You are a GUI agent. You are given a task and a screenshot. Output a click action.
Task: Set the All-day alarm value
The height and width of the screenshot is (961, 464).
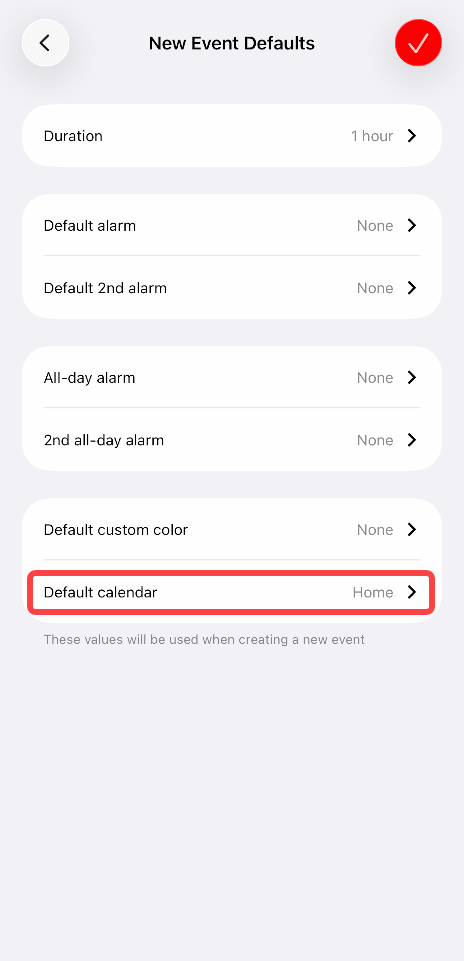point(232,378)
